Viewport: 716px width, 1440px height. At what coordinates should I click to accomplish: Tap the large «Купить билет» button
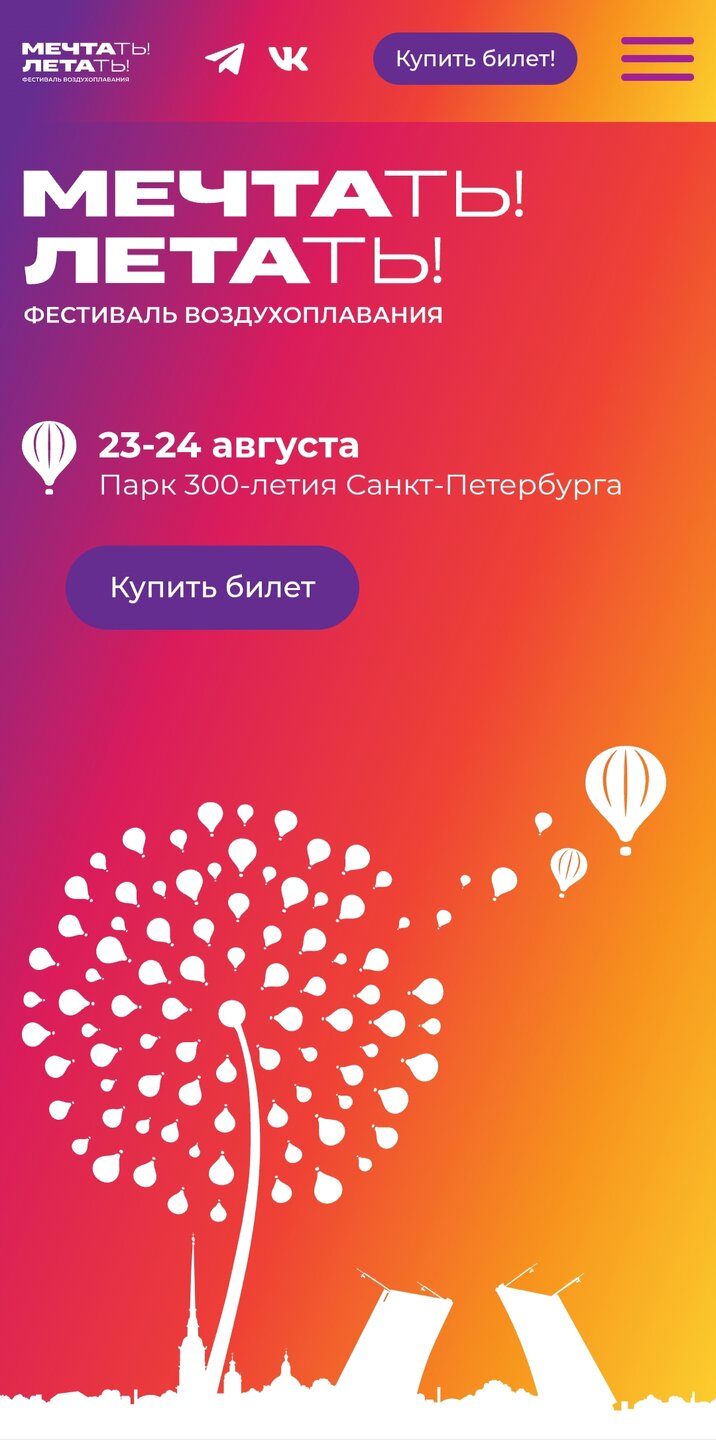pos(212,587)
